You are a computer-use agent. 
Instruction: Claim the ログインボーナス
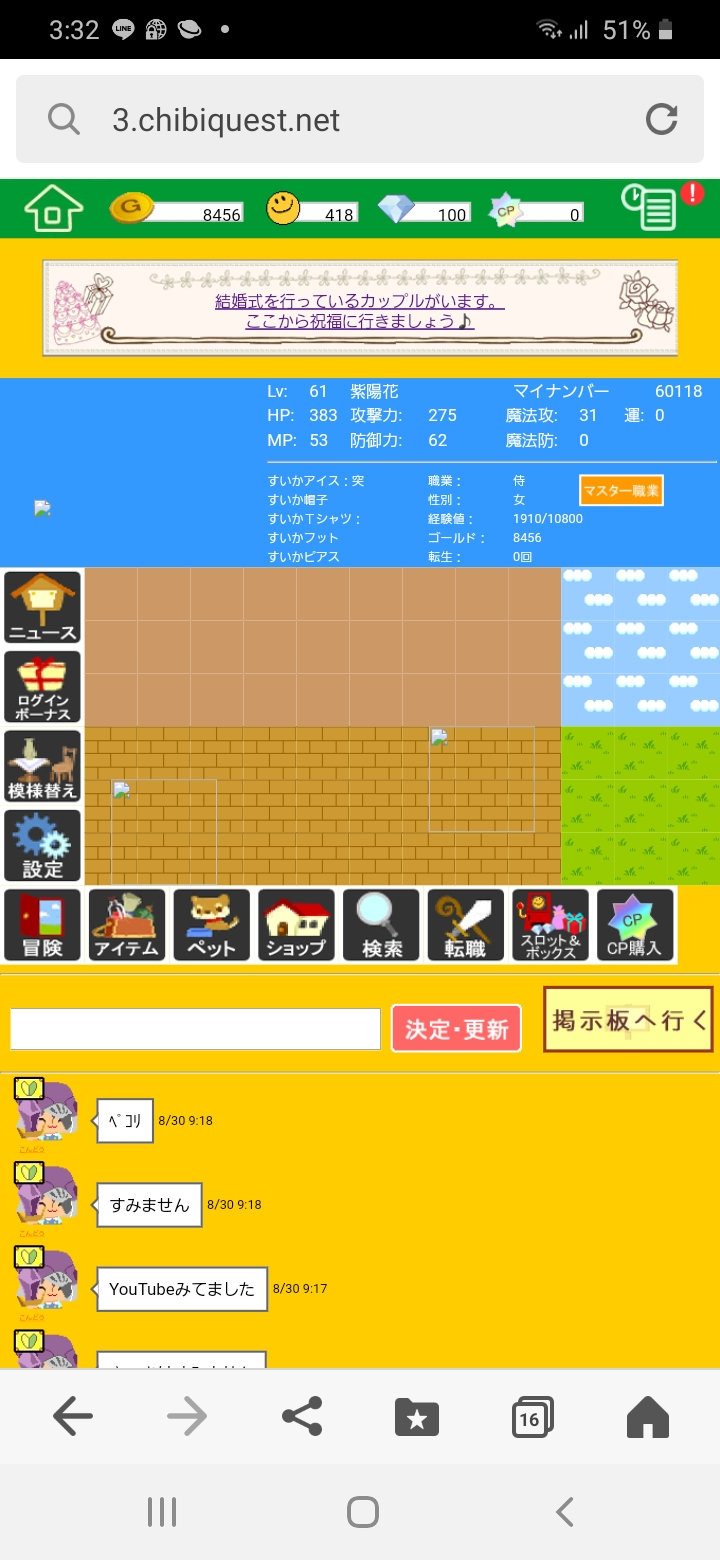coord(42,687)
